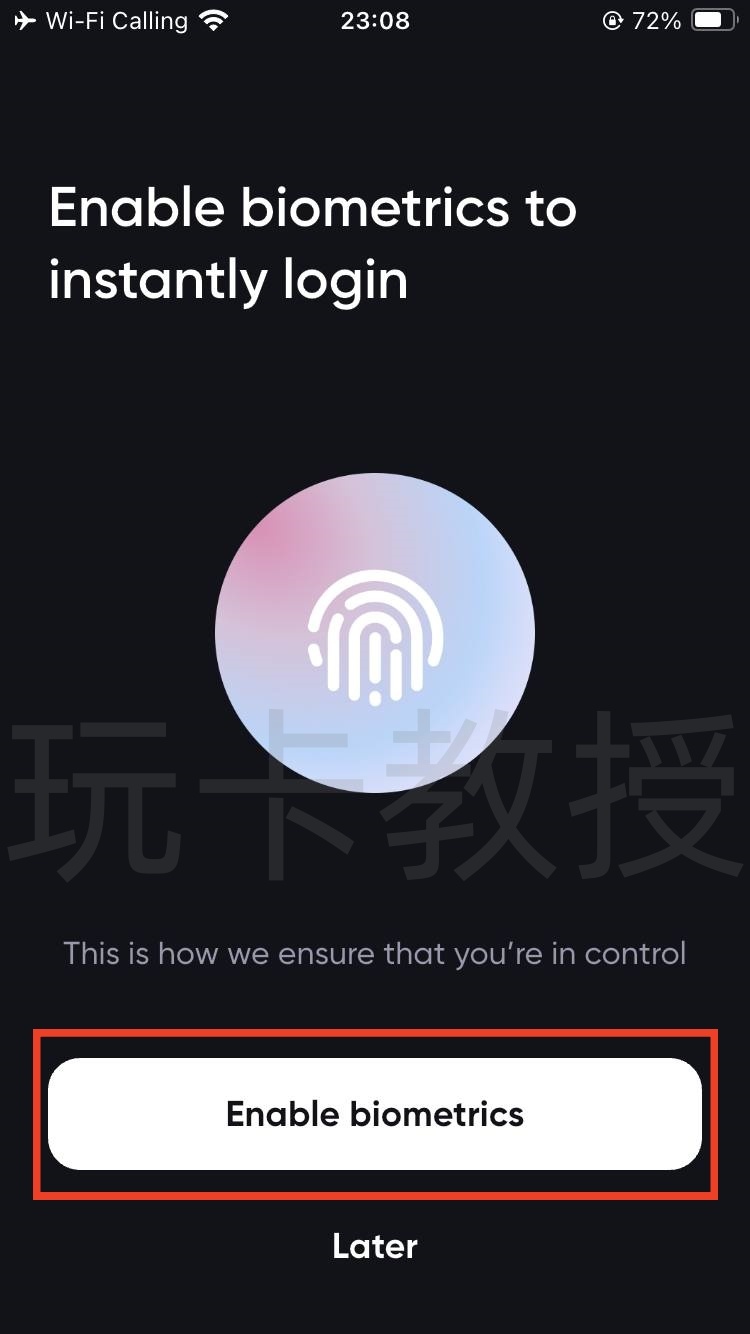
Task: Select the airplane mode icon
Action: pyautogui.click(x=24, y=19)
